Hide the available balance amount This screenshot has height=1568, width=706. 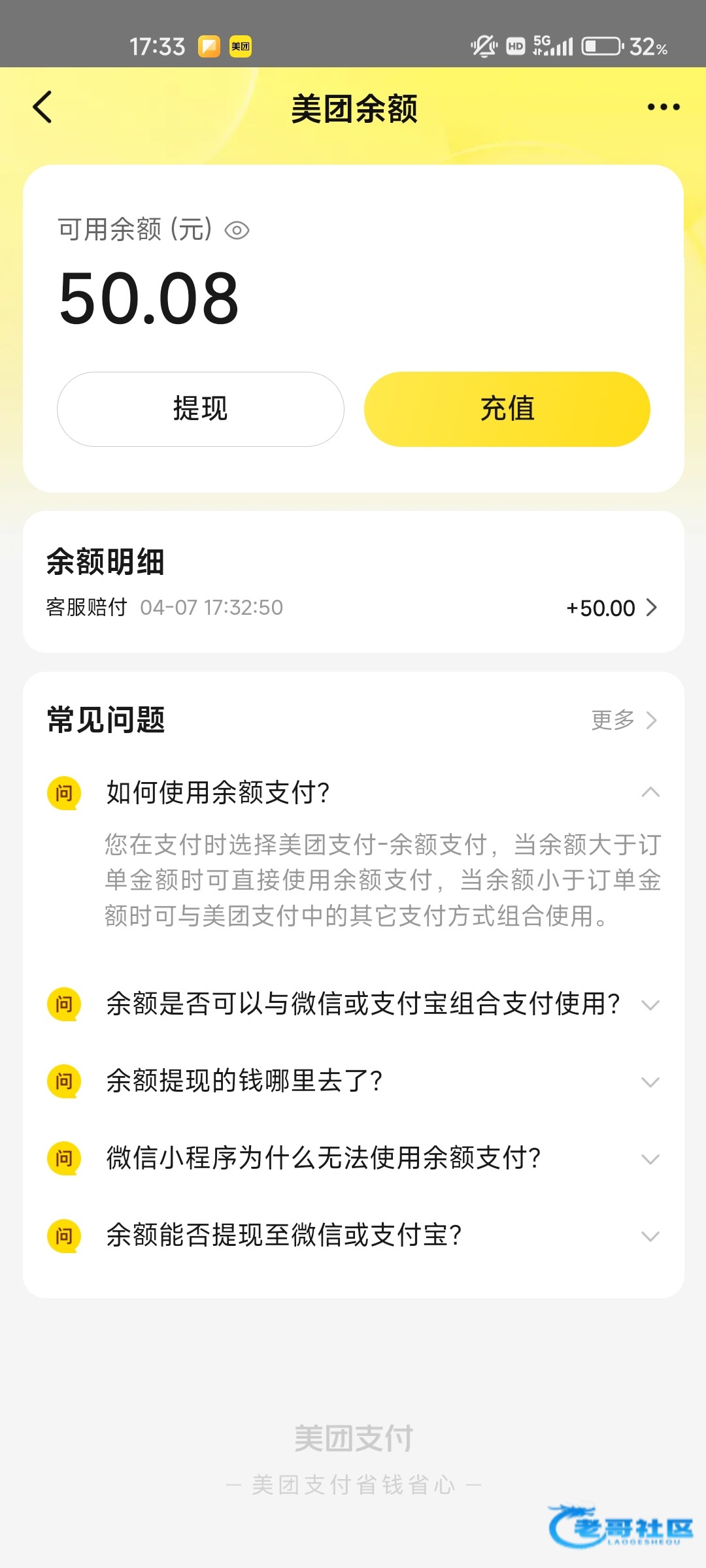pos(237,231)
